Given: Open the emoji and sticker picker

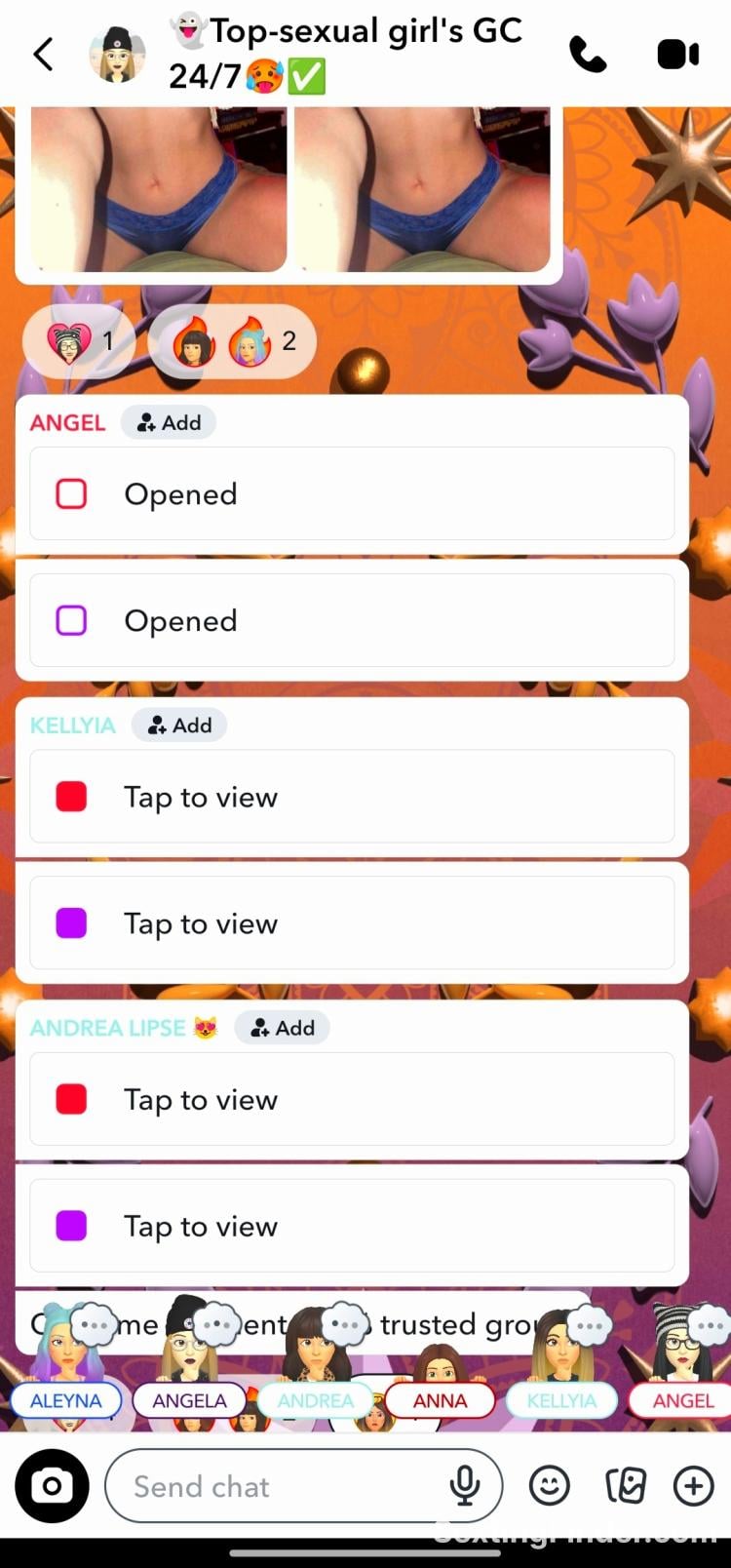Looking at the screenshot, I should [550, 1486].
